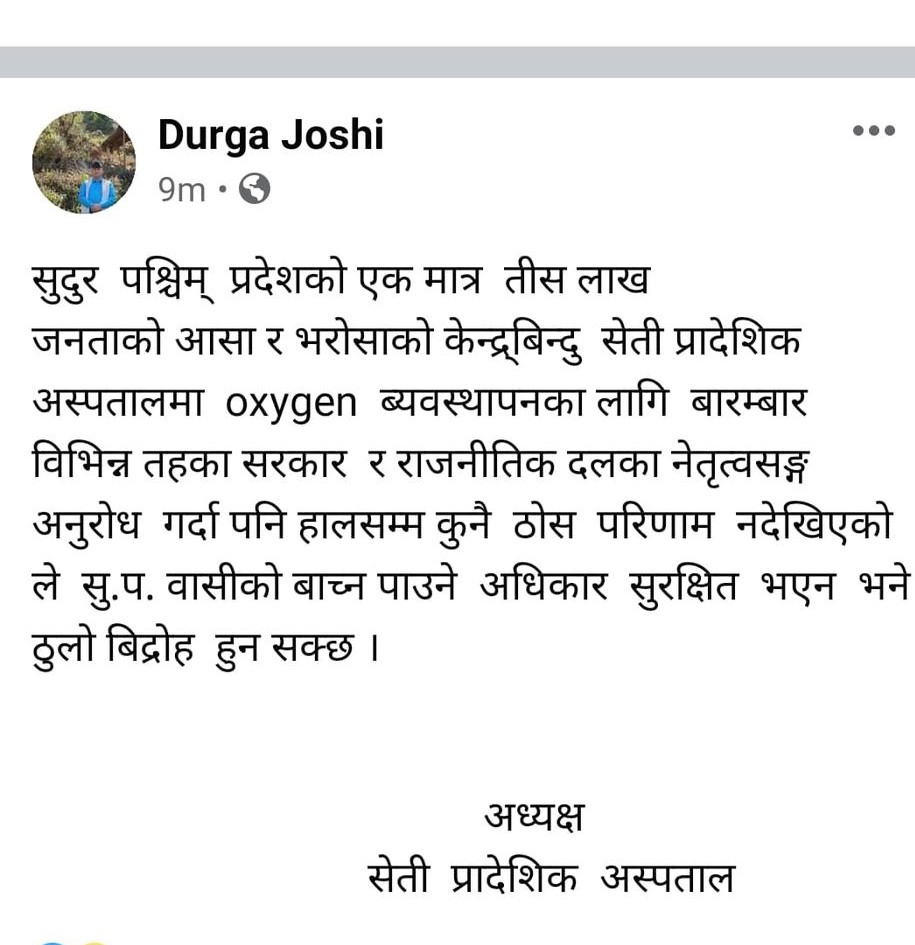Open Durga Joshi's profile by name
This screenshot has width=915, height=945.
270,136
